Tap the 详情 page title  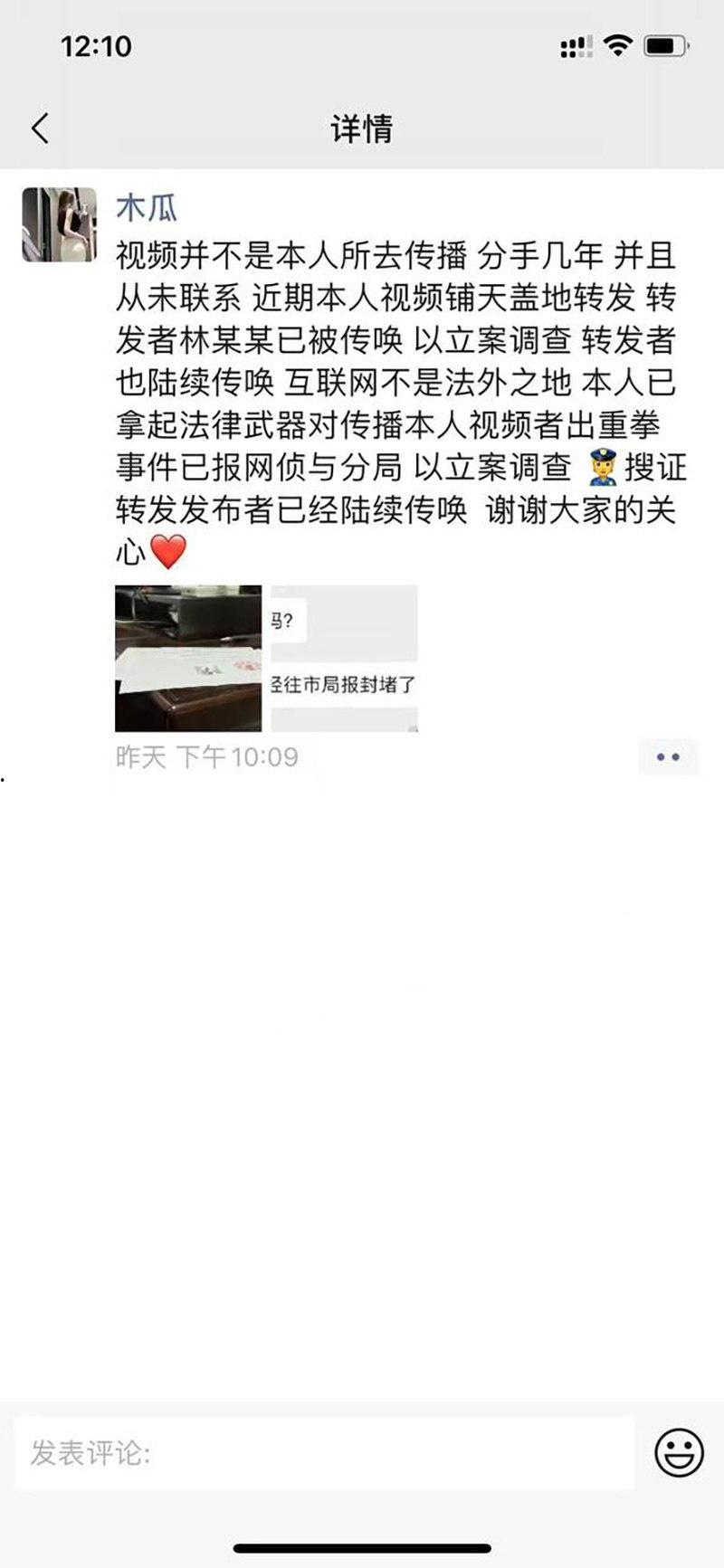coord(361,128)
